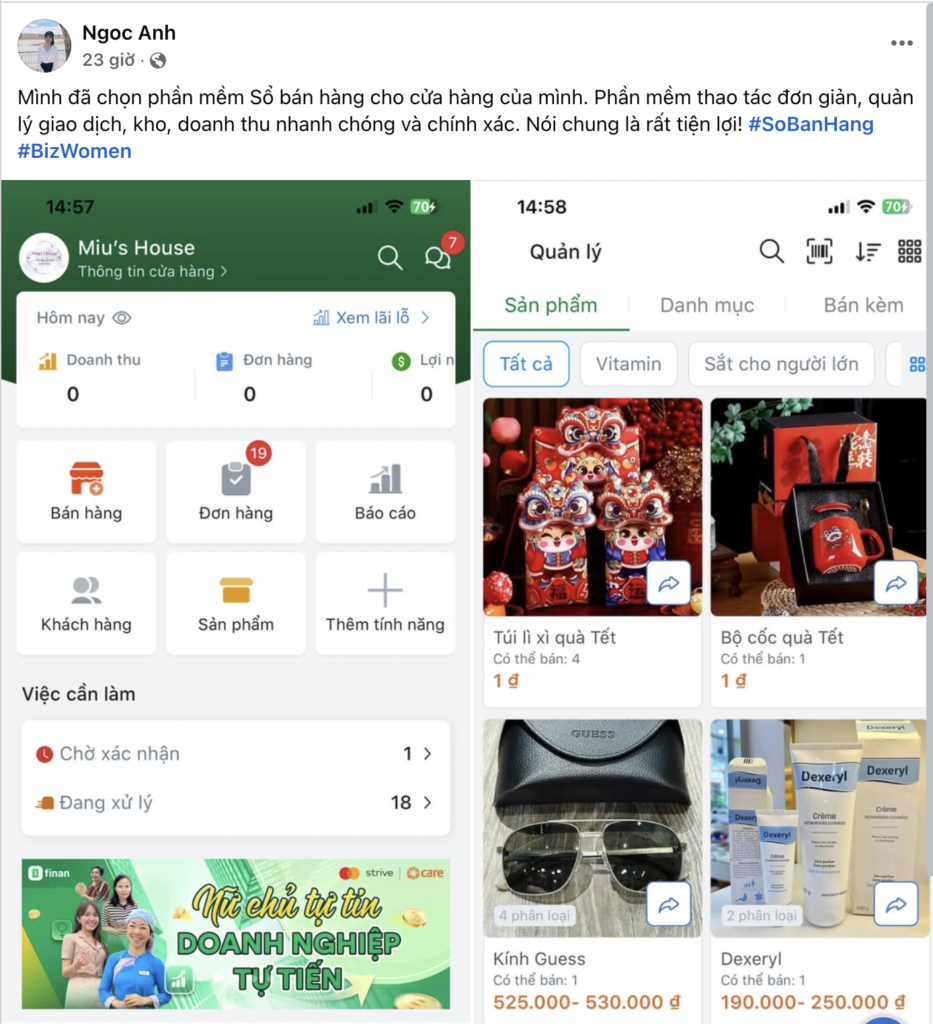Viewport: 933px width, 1024px height.
Task: Open the #SoBanHang hashtag
Action: point(810,124)
